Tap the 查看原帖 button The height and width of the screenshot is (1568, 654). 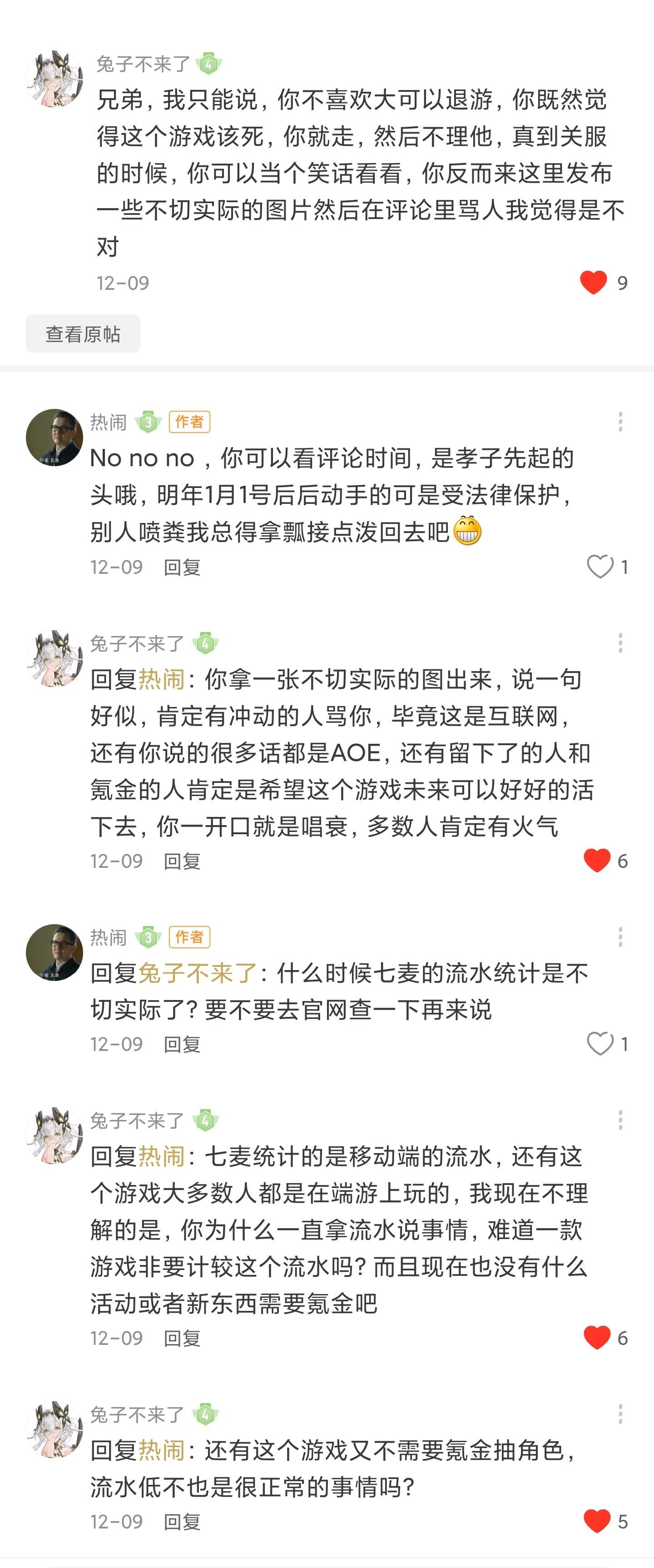(83, 334)
